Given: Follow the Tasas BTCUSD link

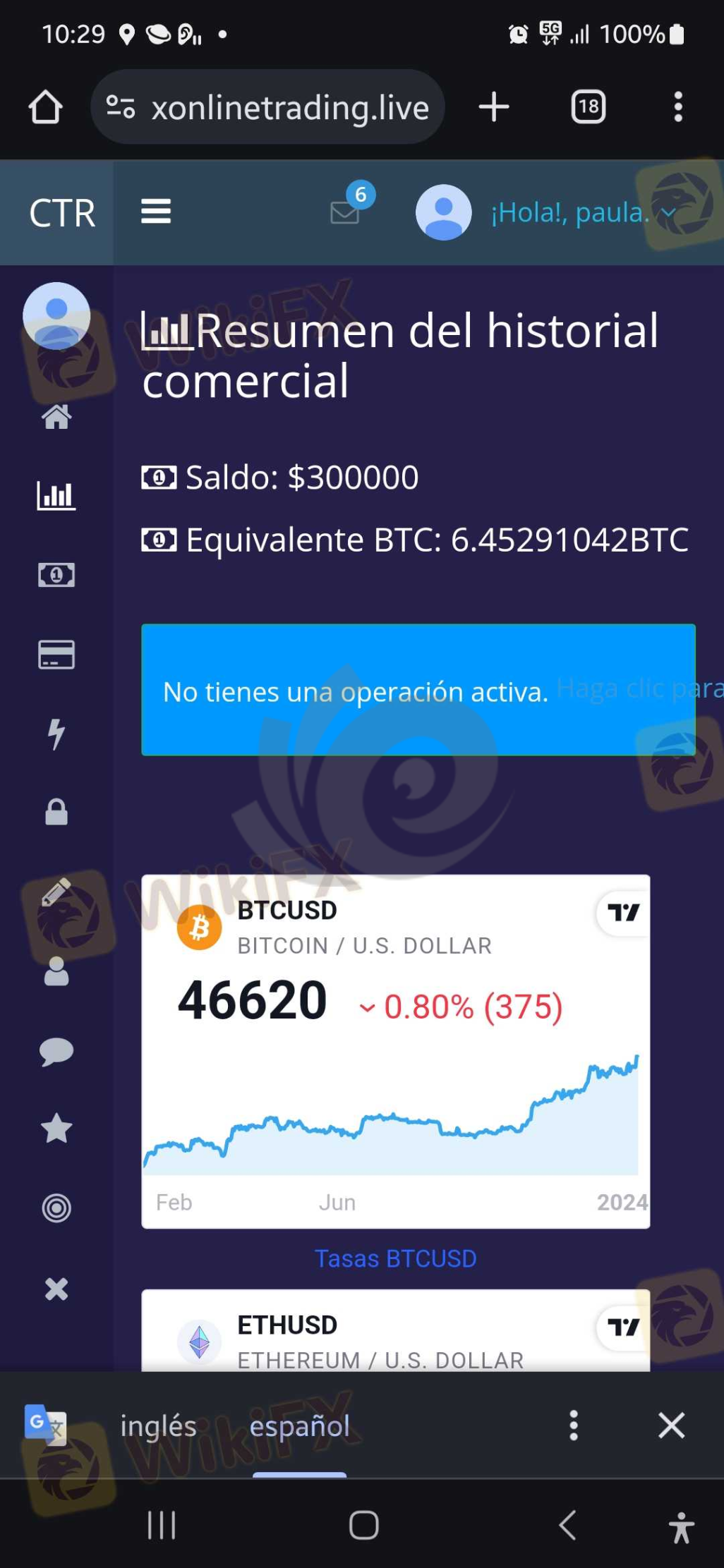Looking at the screenshot, I should click(x=395, y=1259).
